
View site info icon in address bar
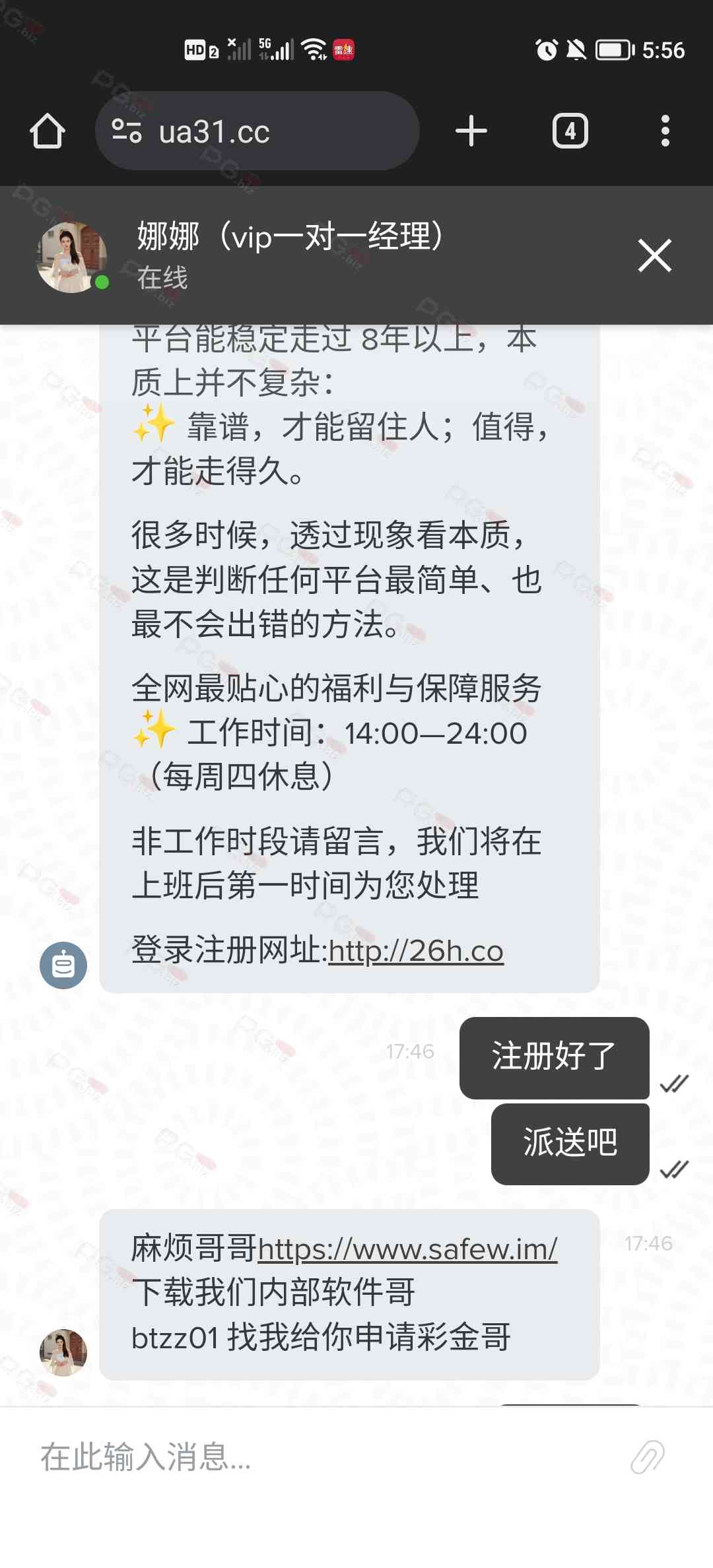[127, 131]
